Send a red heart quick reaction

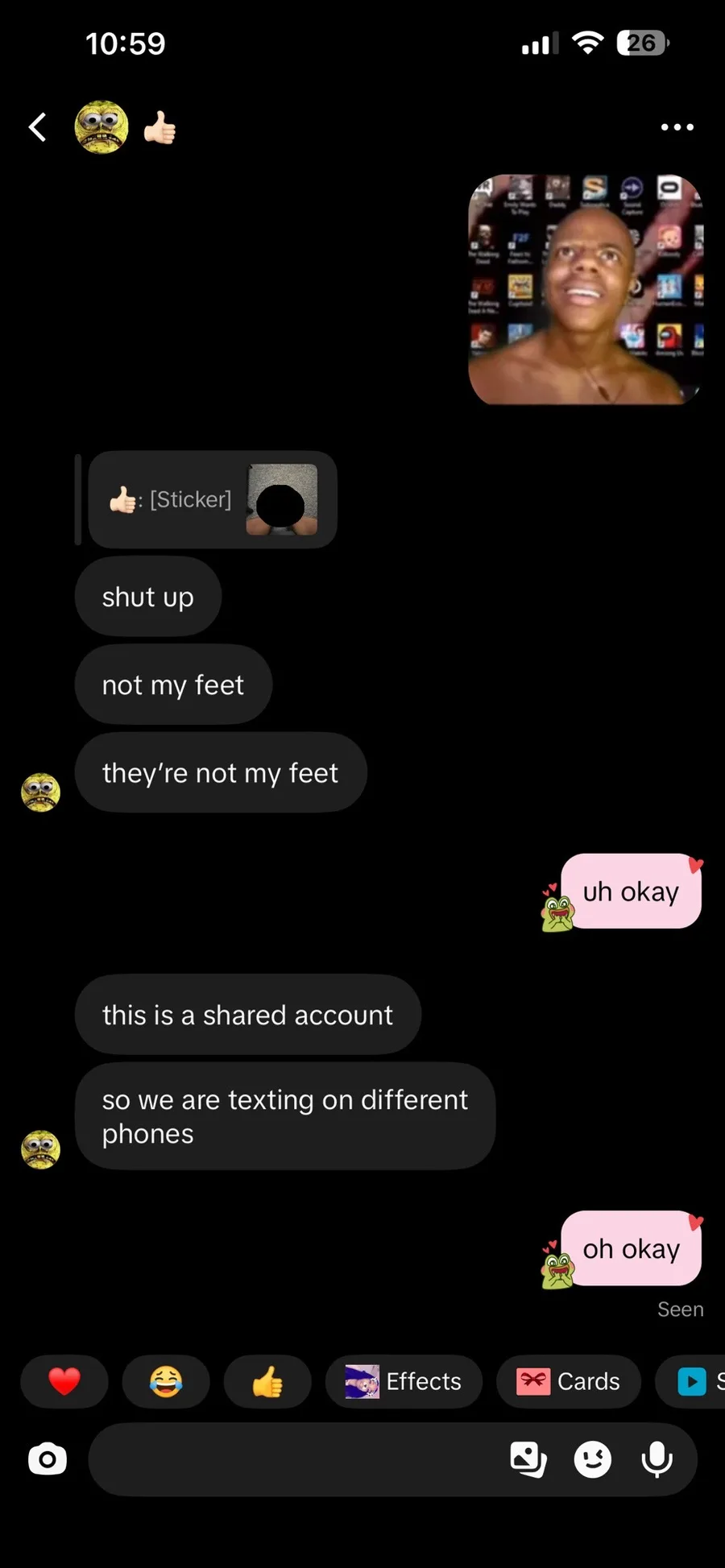point(64,1381)
